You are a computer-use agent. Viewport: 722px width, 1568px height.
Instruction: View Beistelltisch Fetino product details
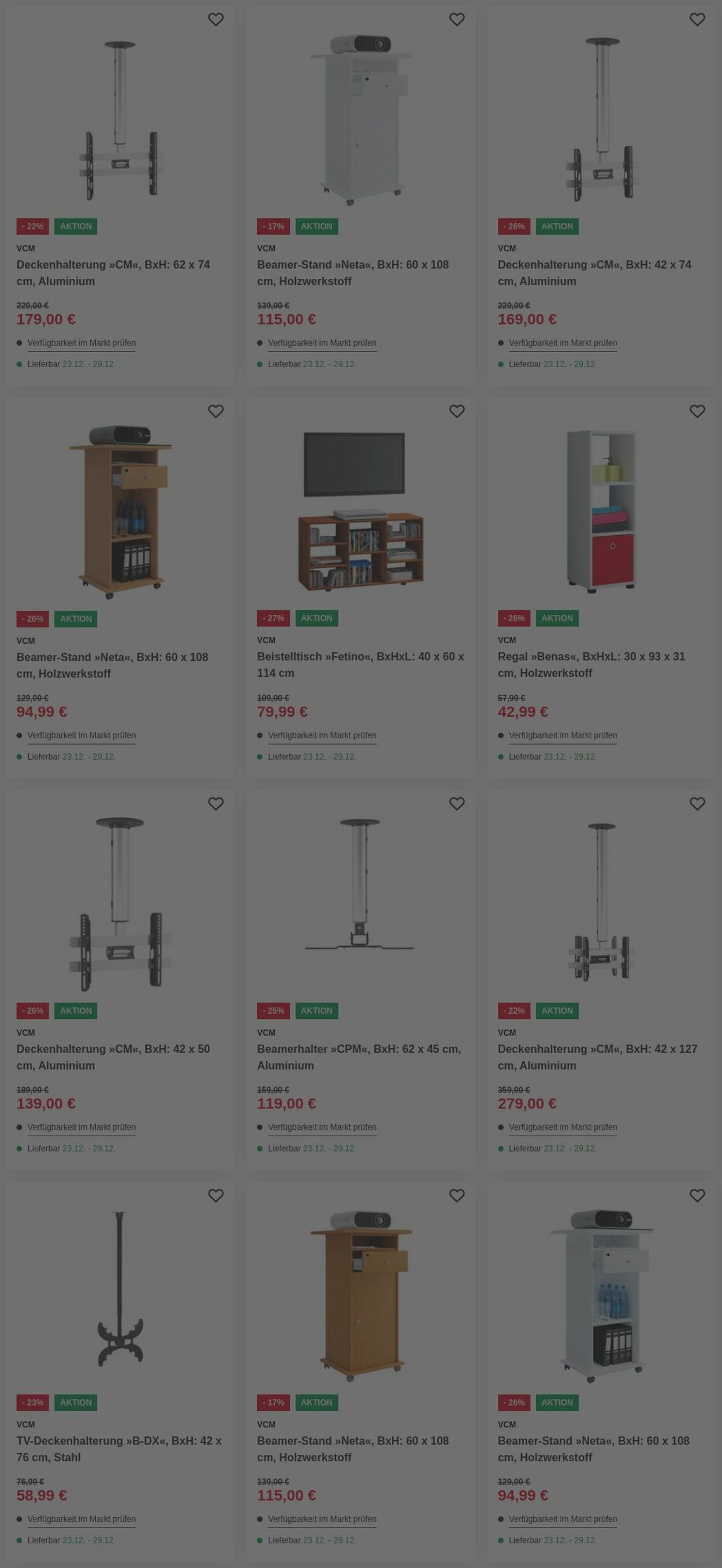[360, 664]
